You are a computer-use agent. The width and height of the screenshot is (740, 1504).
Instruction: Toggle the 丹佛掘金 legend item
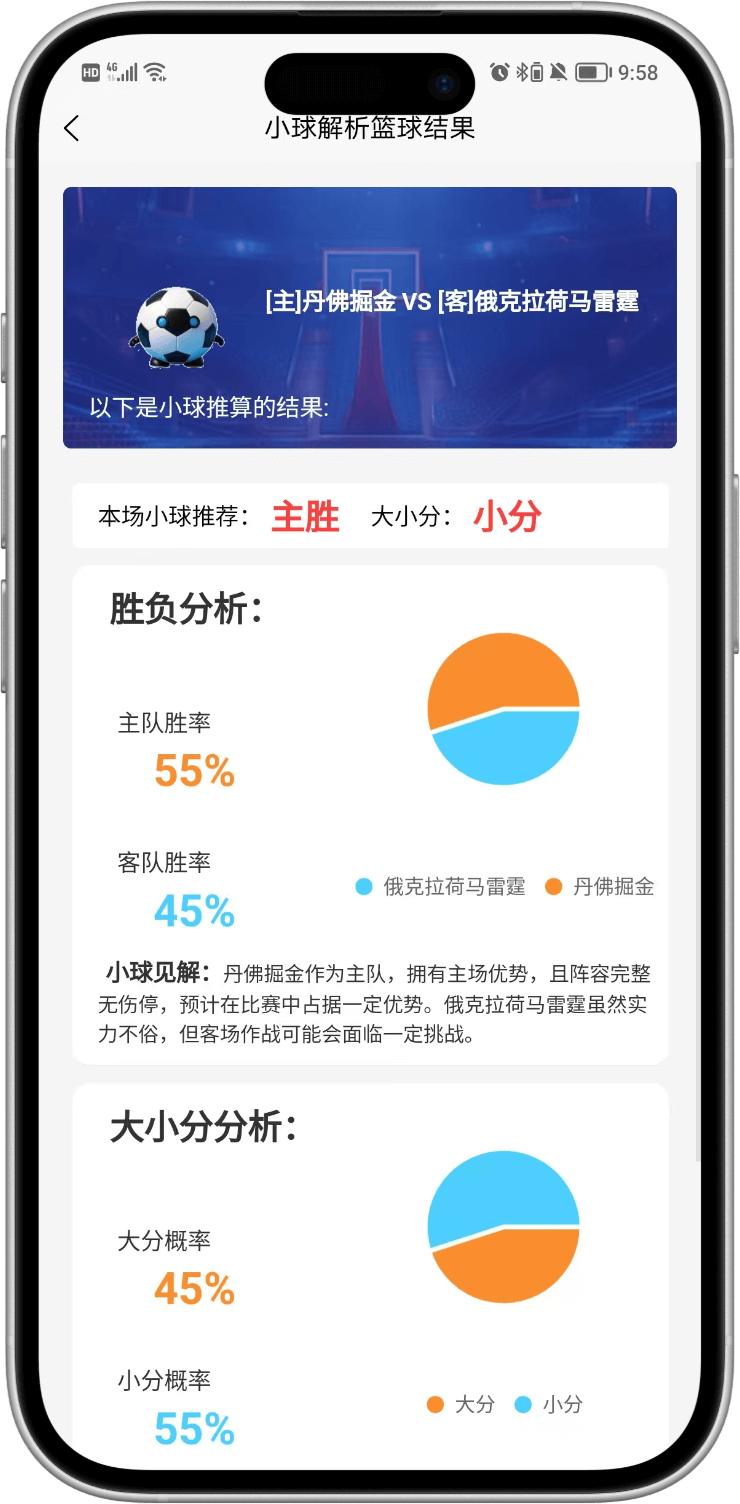coord(600,887)
